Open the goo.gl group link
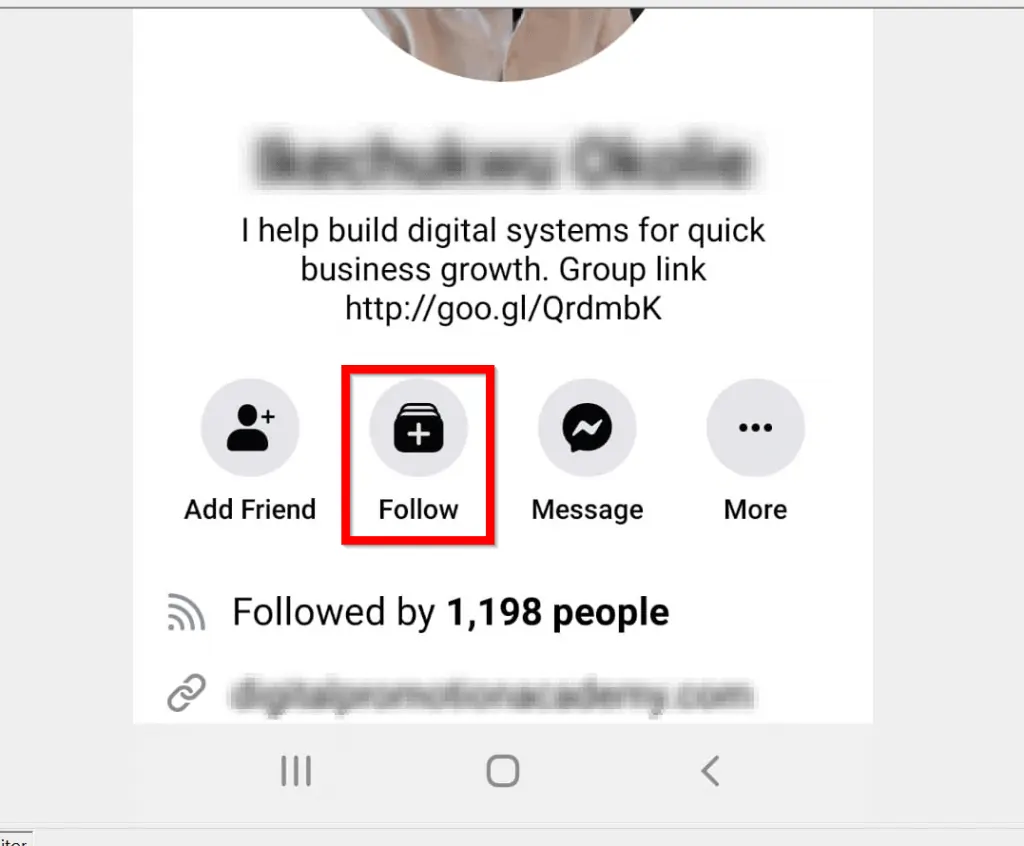Viewport: 1024px width, 846px height. pos(503,309)
